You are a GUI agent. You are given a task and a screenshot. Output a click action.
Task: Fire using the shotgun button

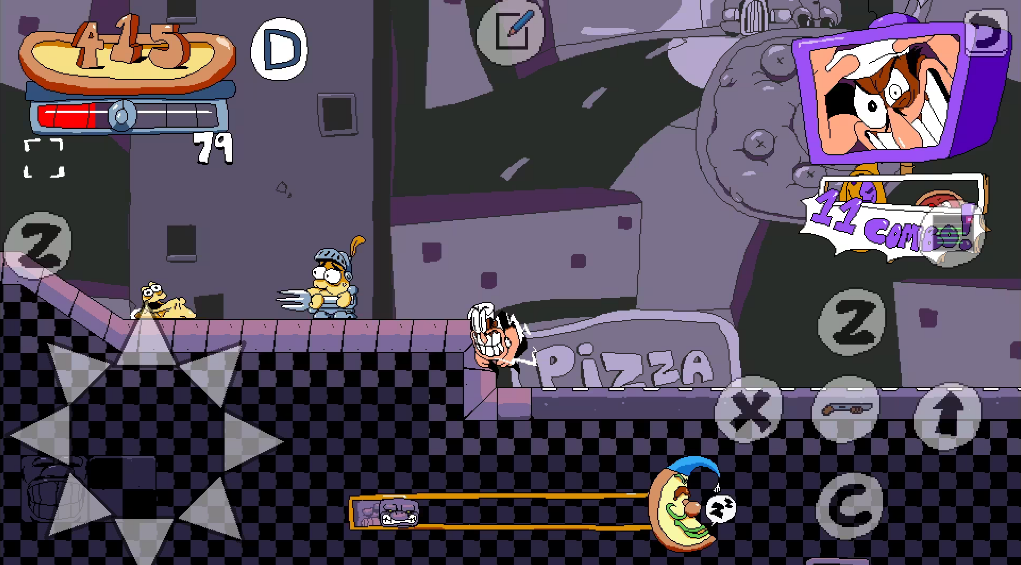pos(845,409)
